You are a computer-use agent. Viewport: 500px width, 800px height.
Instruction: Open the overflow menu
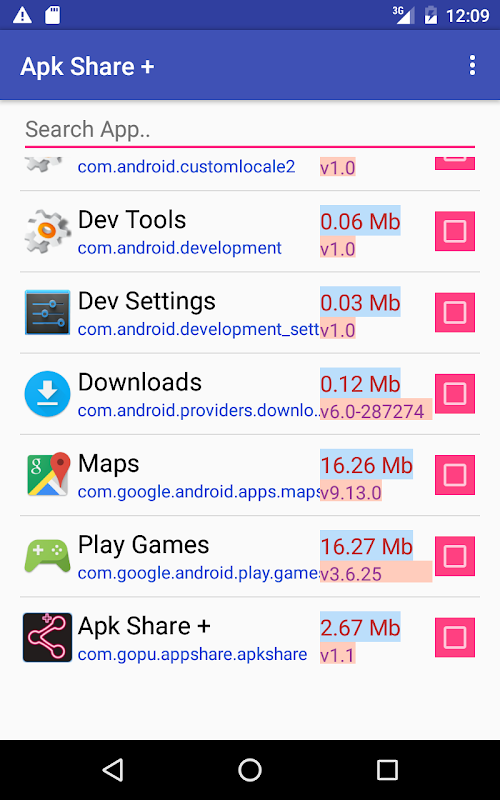[x=472, y=66]
